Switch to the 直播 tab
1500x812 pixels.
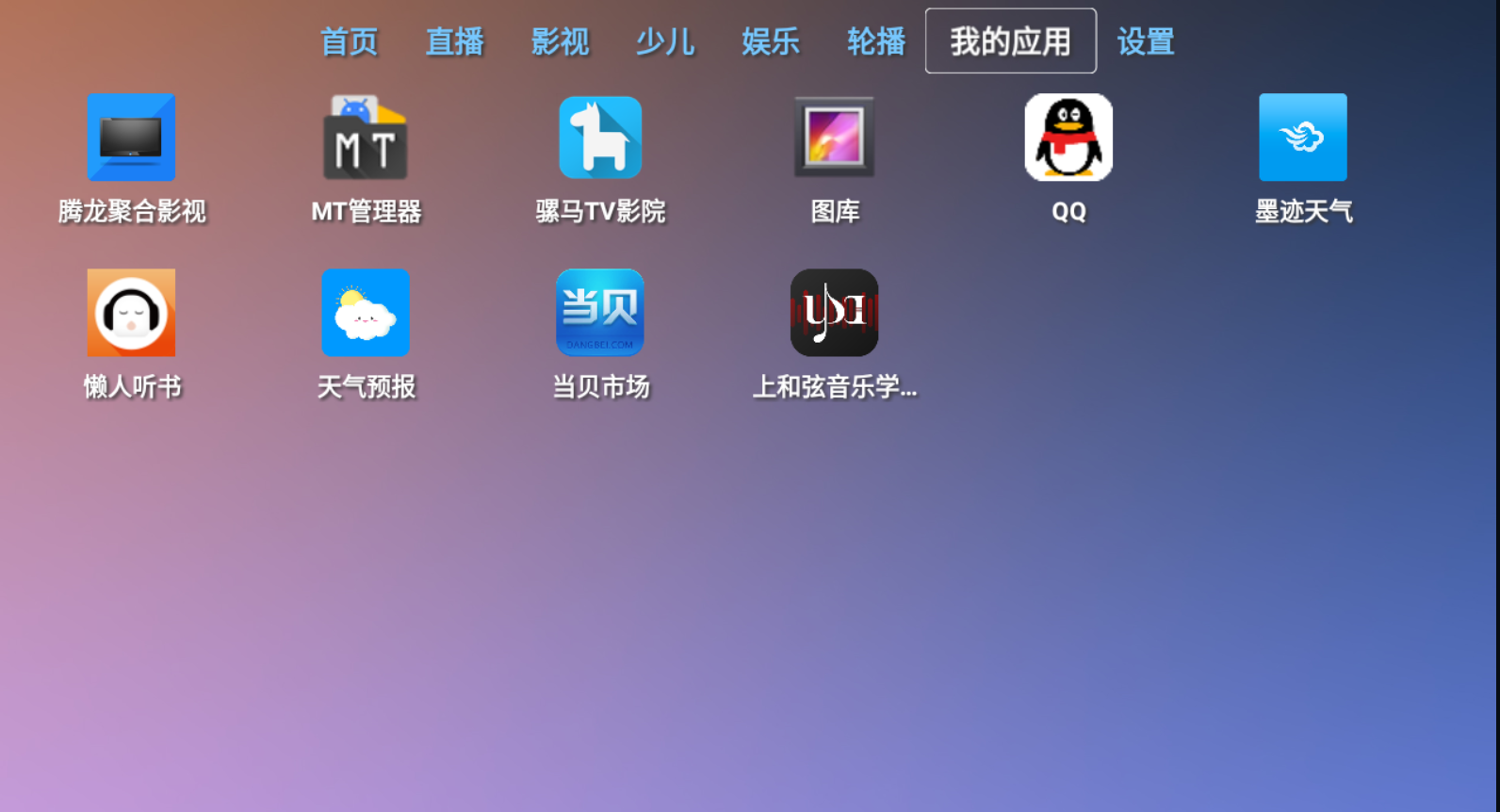454,41
